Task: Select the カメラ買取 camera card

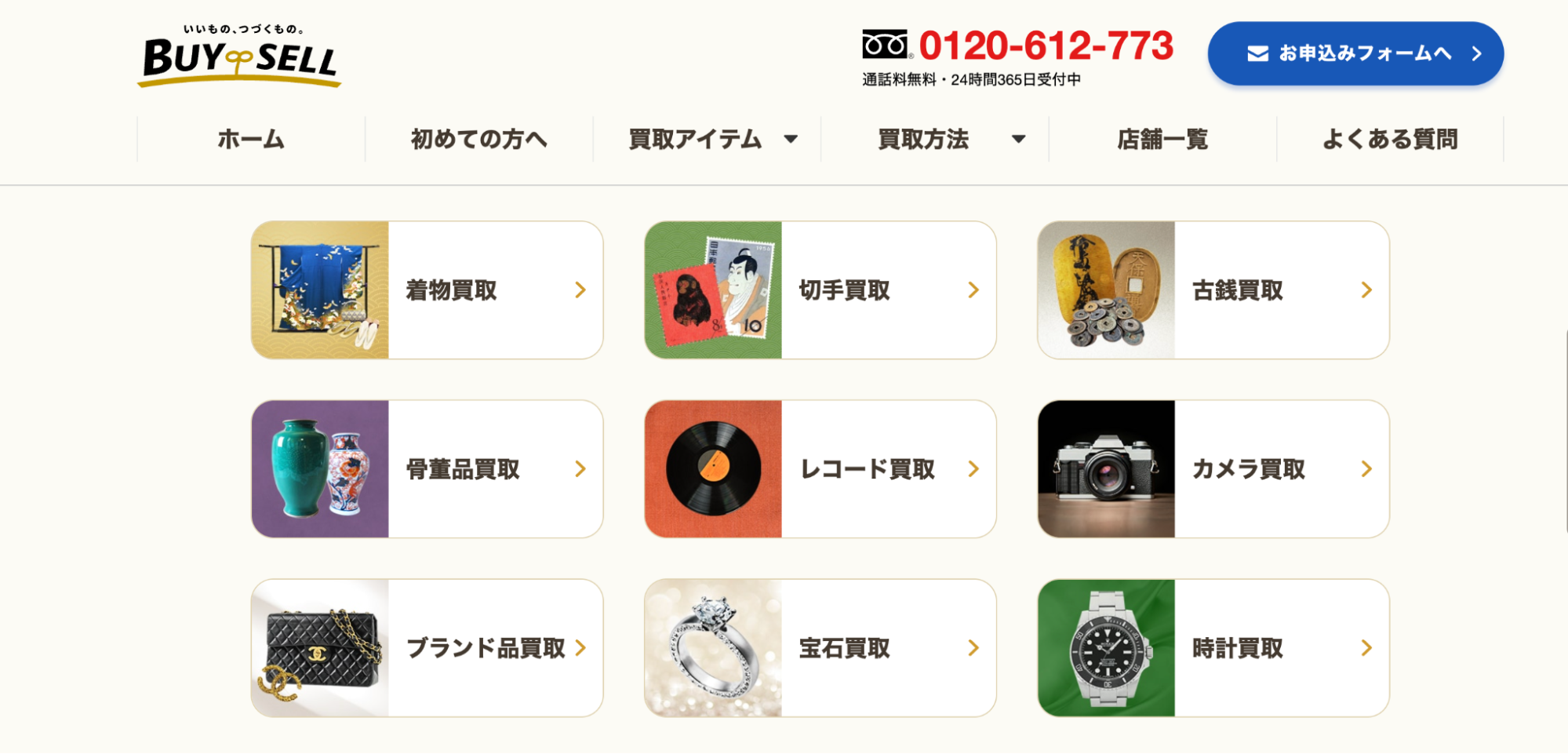Action: pos(1213,469)
